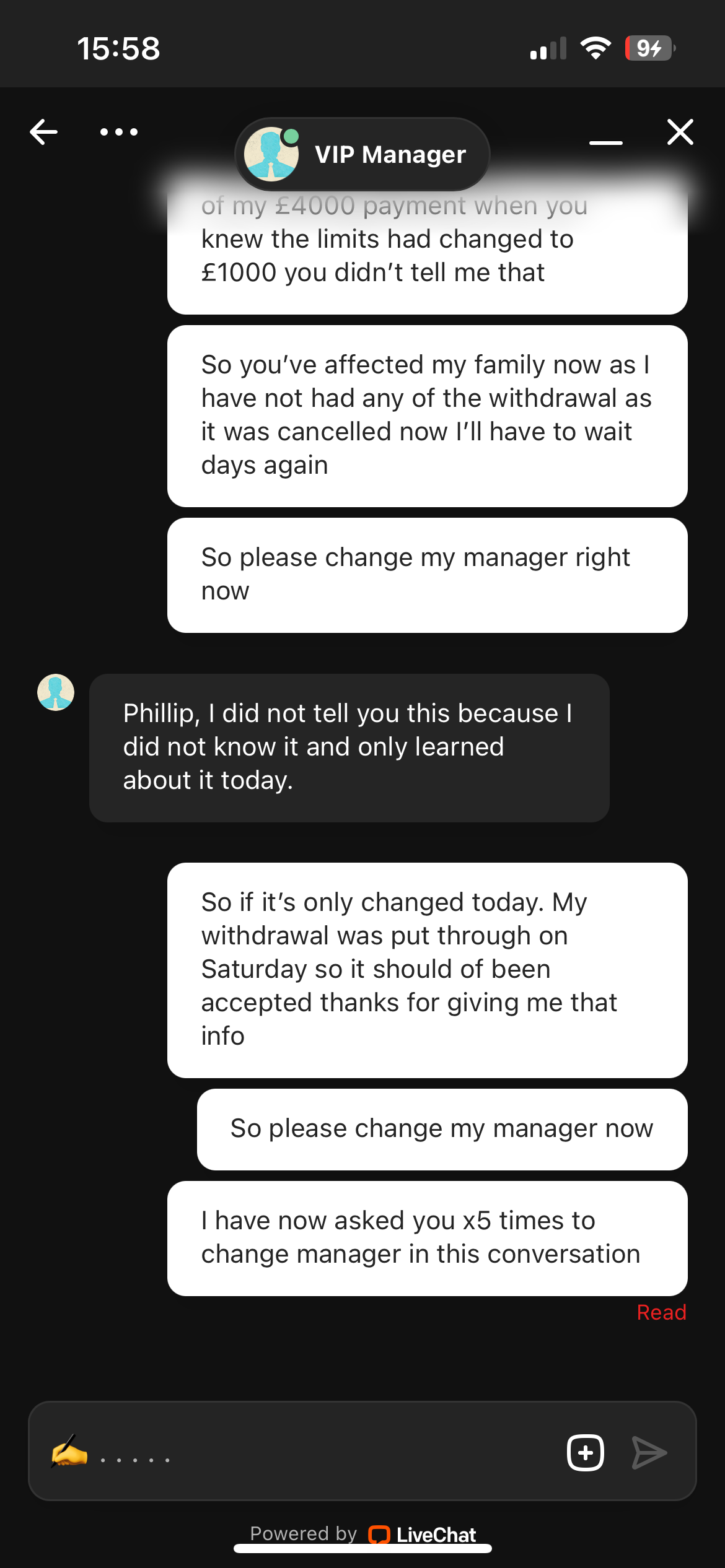The image size is (725, 1568).
Task: Send the message with arrow icon
Action: pyautogui.click(x=649, y=1452)
